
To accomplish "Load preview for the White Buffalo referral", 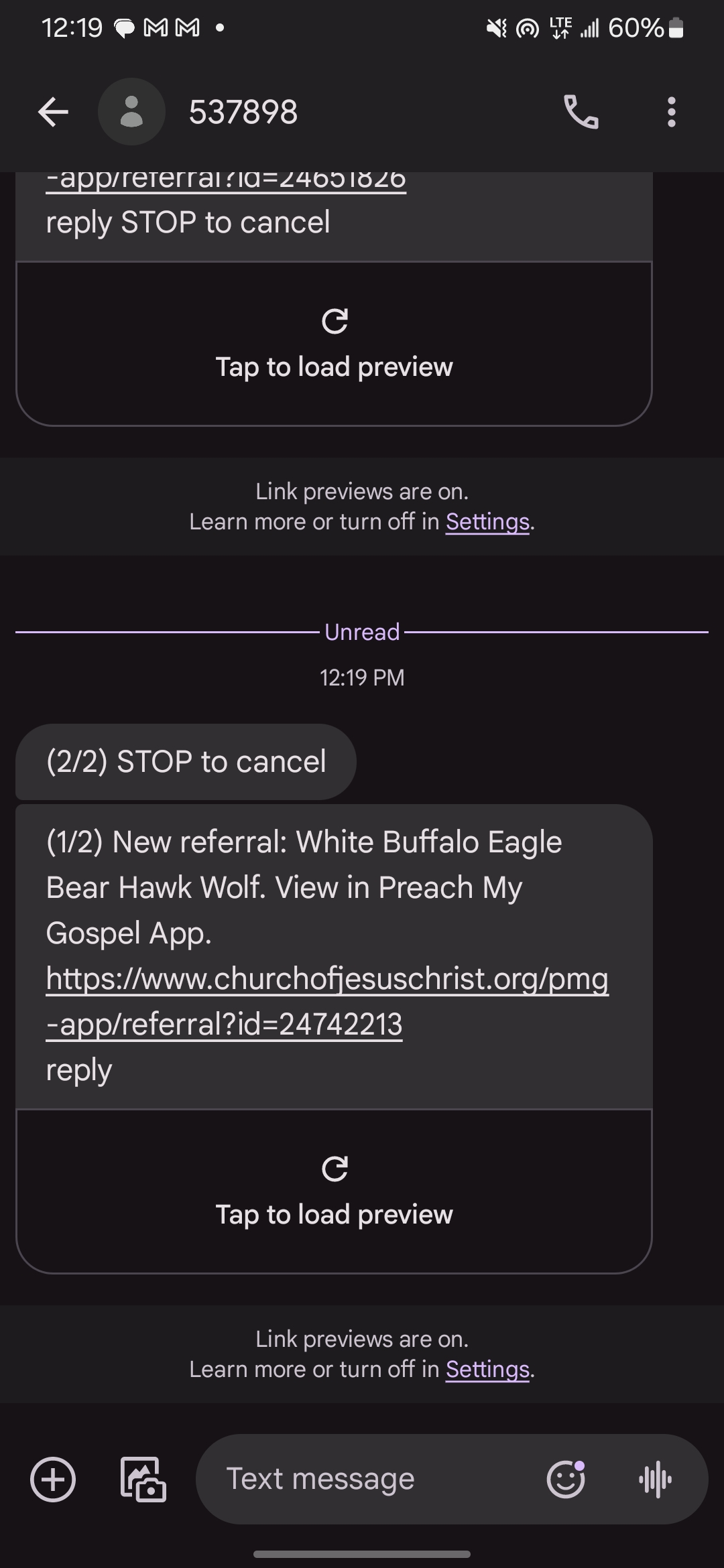I will pos(334,1191).
